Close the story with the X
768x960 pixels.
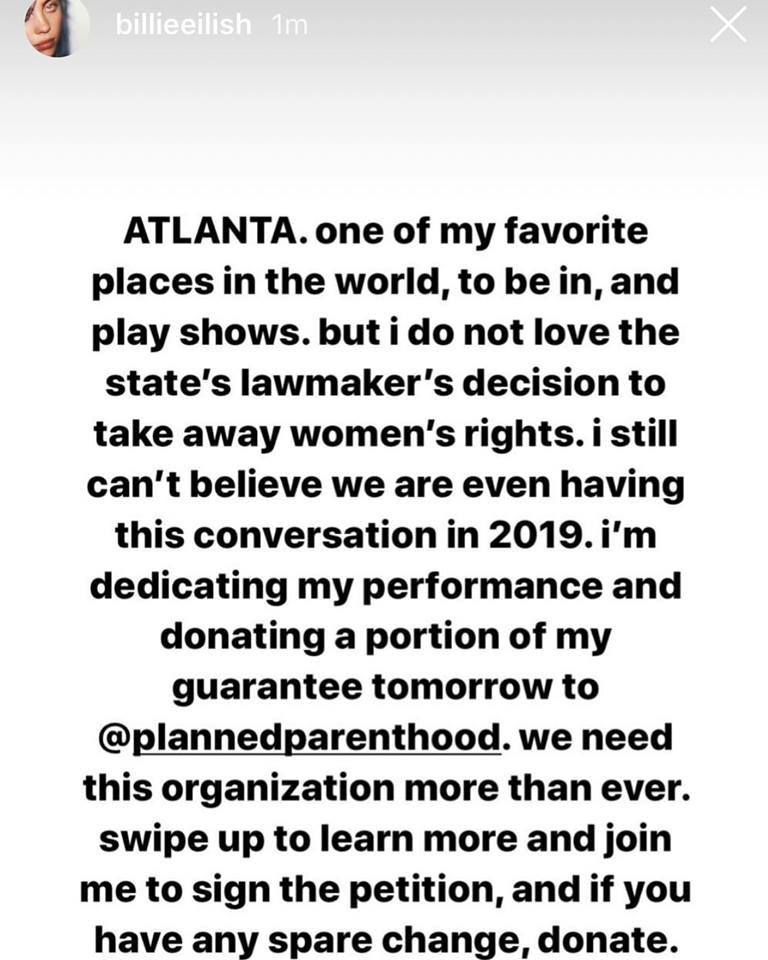click(x=728, y=25)
